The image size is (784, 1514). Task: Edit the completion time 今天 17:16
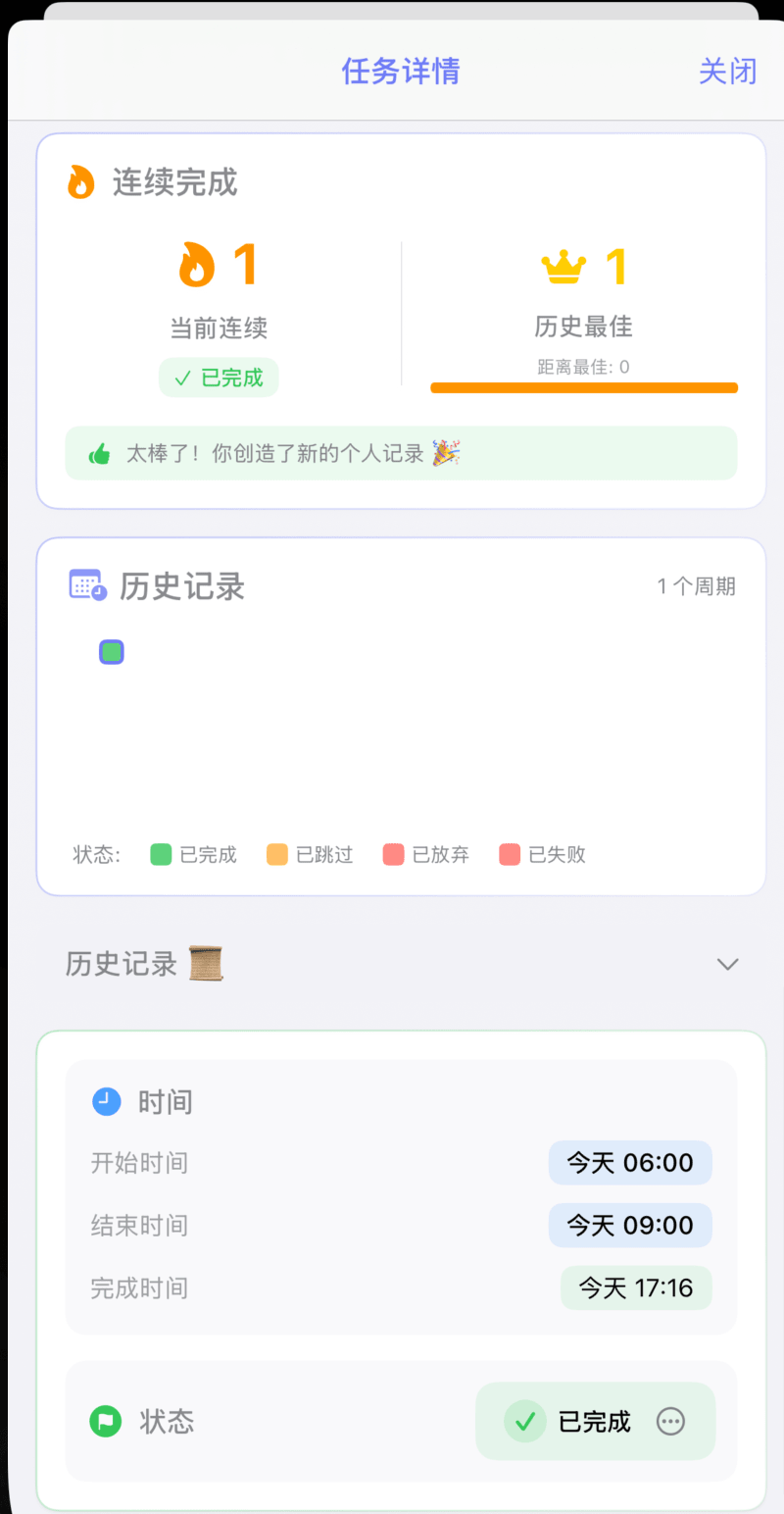click(x=636, y=1287)
